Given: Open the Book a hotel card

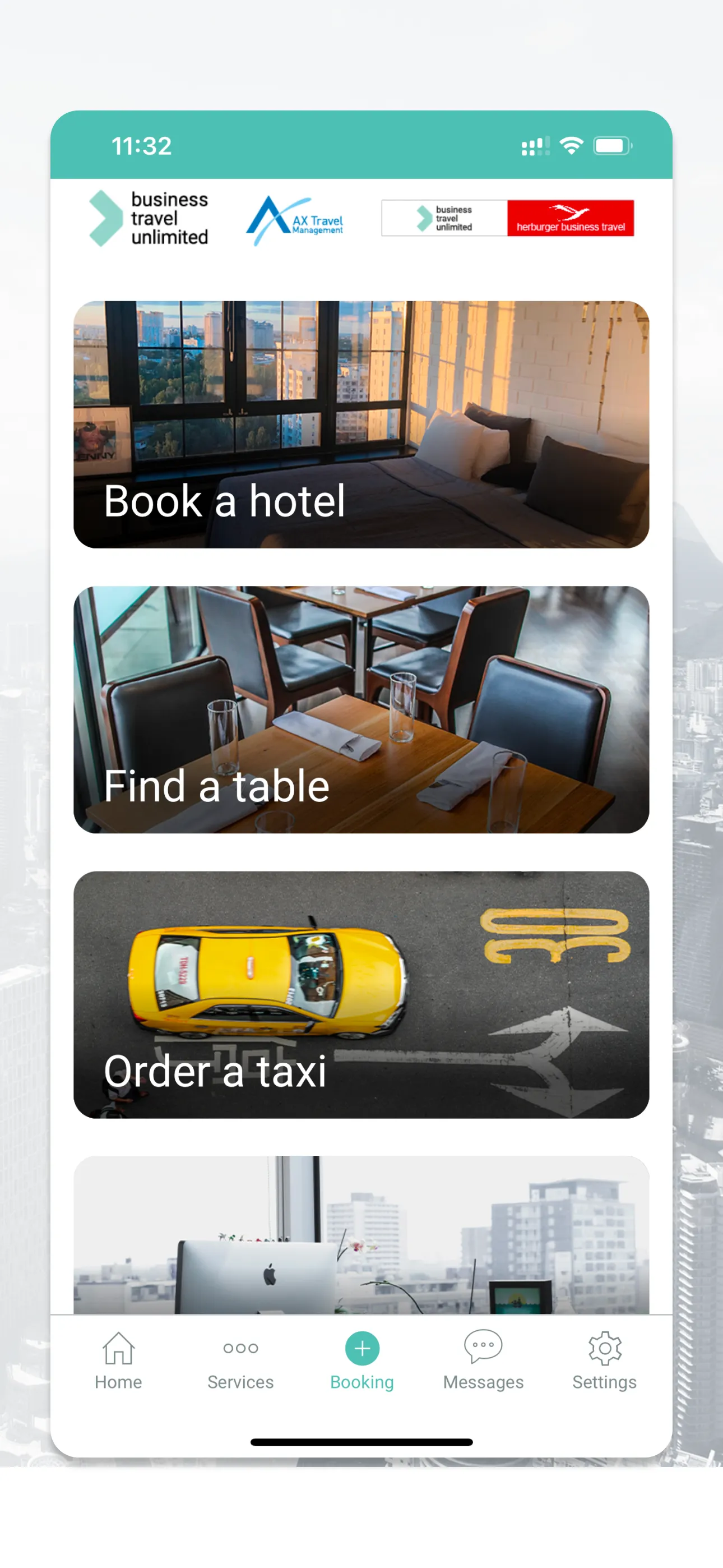Looking at the screenshot, I should pyautogui.click(x=361, y=425).
